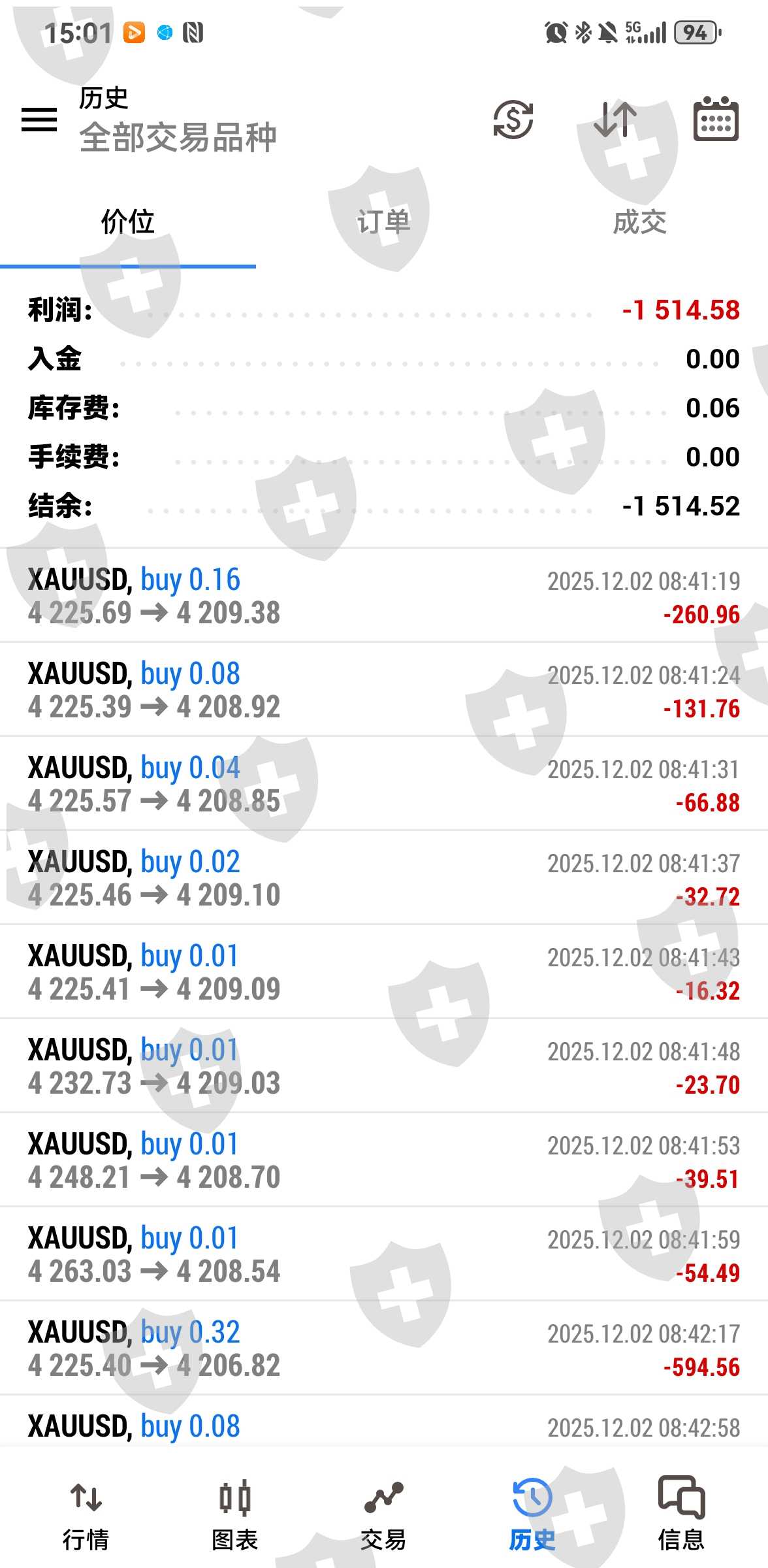Open the hamburger drawer menu
The width and height of the screenshot is (768, 1568).
pyautogui.click(x=39, y=120)
